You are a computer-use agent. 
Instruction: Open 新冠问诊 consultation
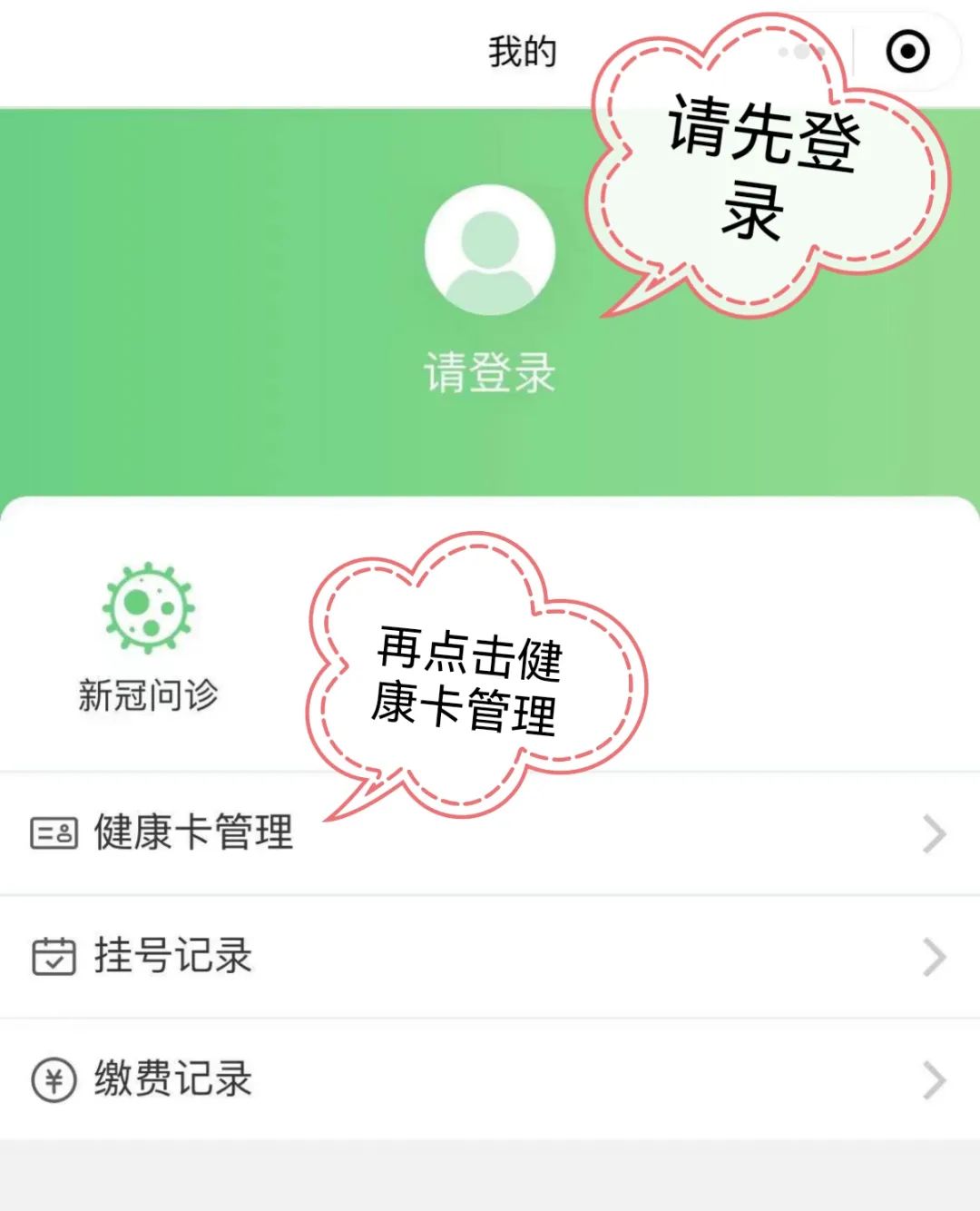[x=148, y=635]
